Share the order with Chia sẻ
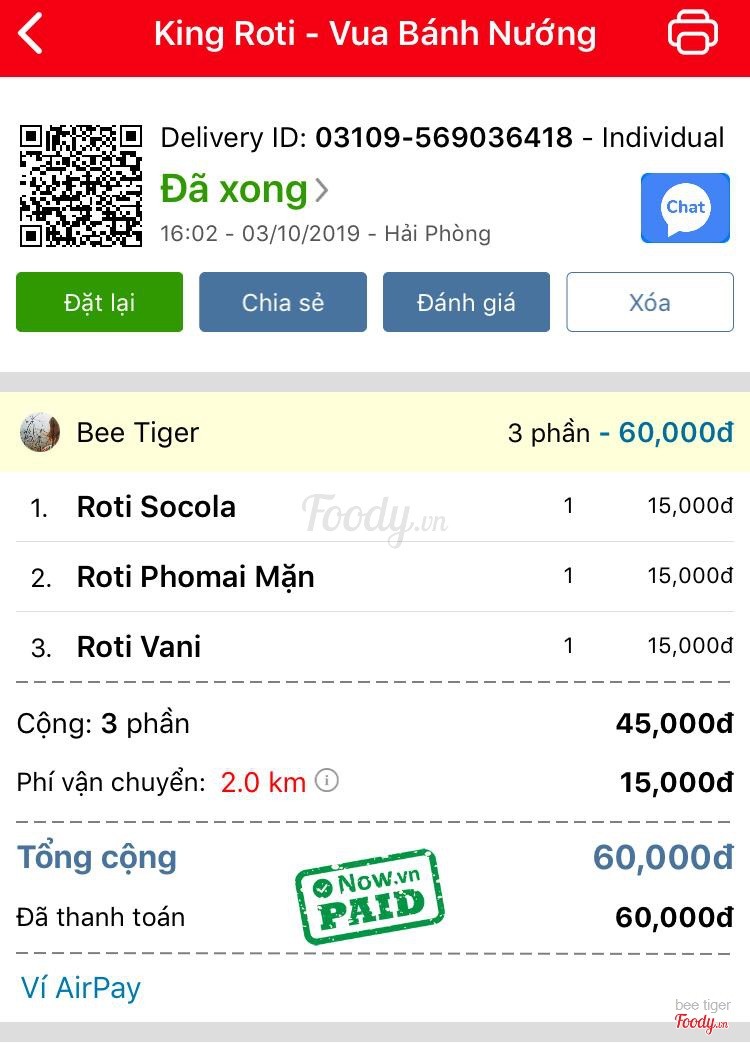Image resolution: width=750 pixels, height=1043 pixels. tap(283, 302)
